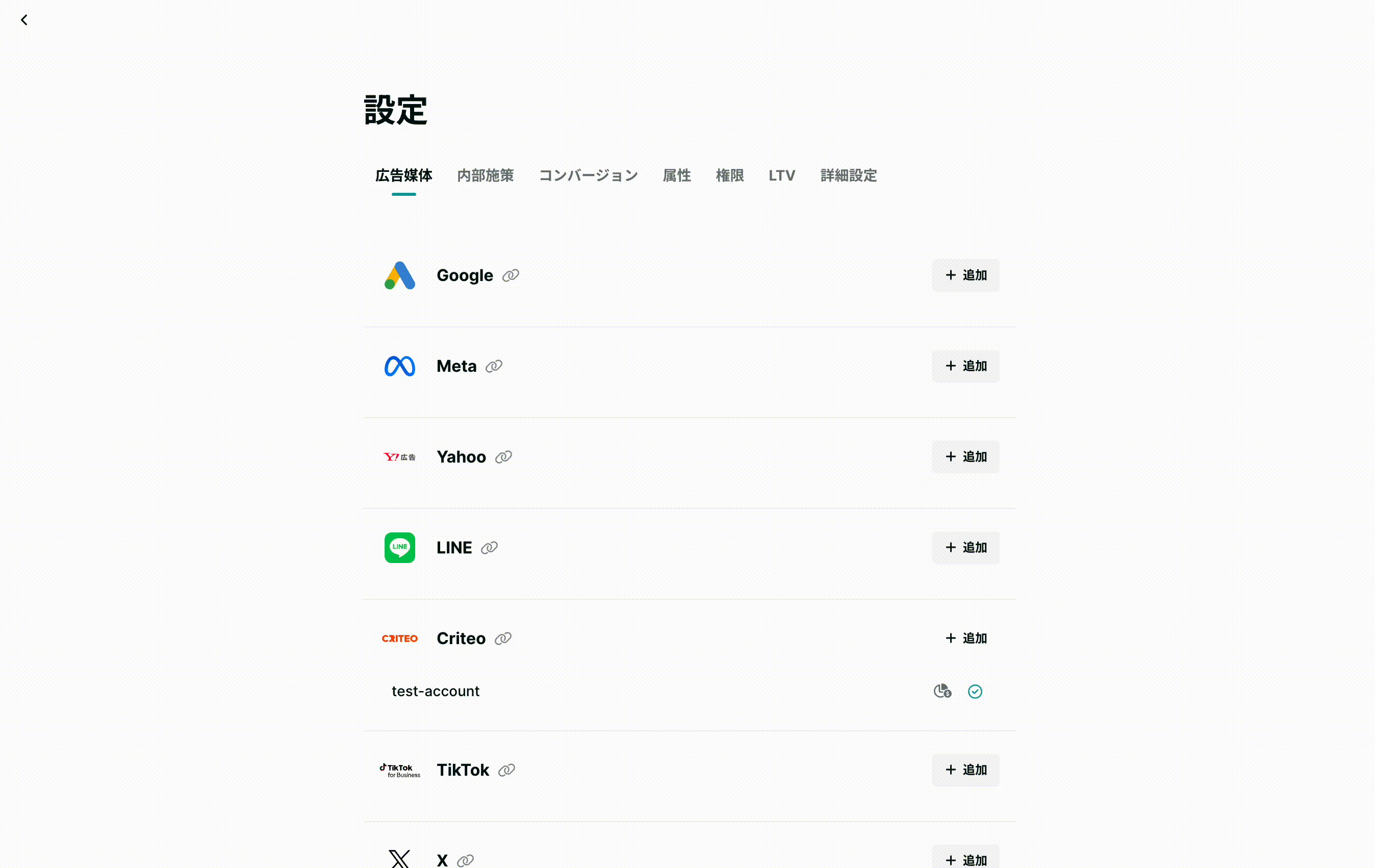Image resolution: width=1375 pixels, height=868 pixels.
Task: Switch to the 権限 tab
Action: [x=729, y=175]
